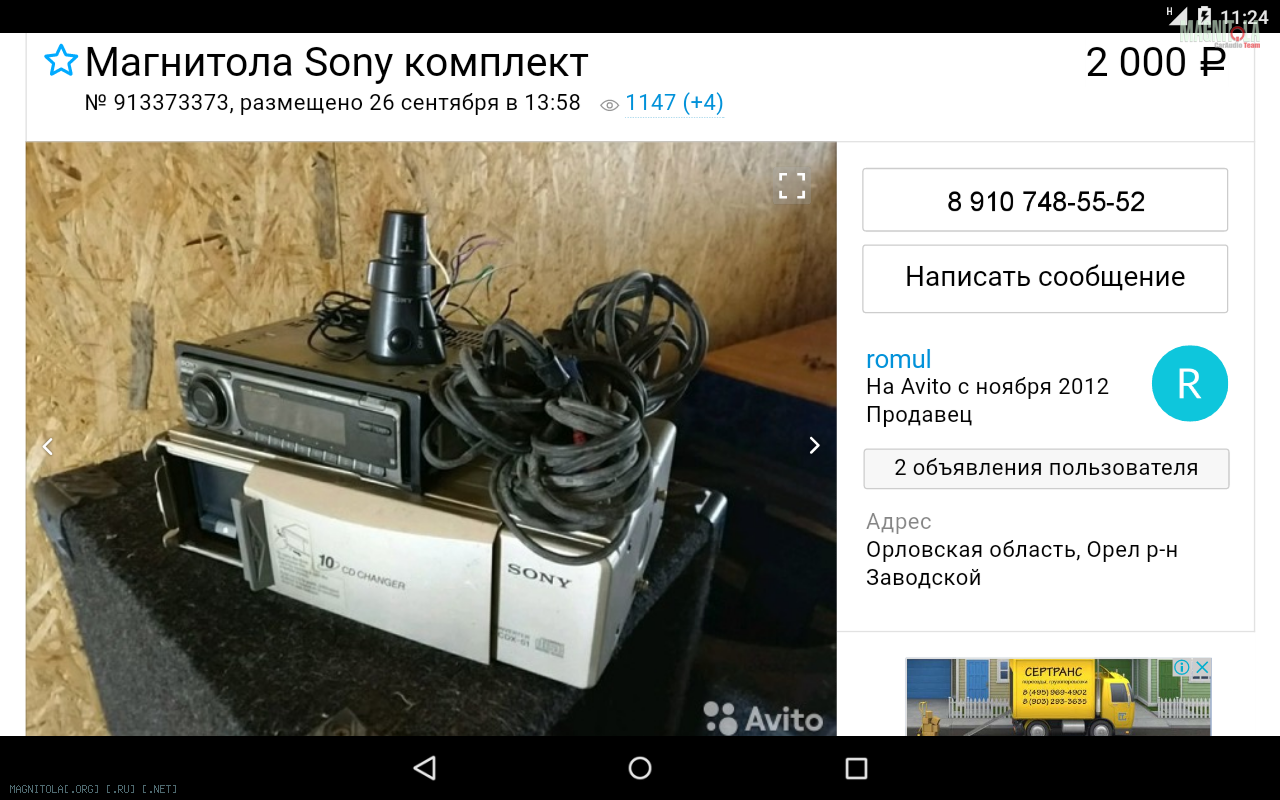
Task: Go back with the system back button
Action: 425,768
